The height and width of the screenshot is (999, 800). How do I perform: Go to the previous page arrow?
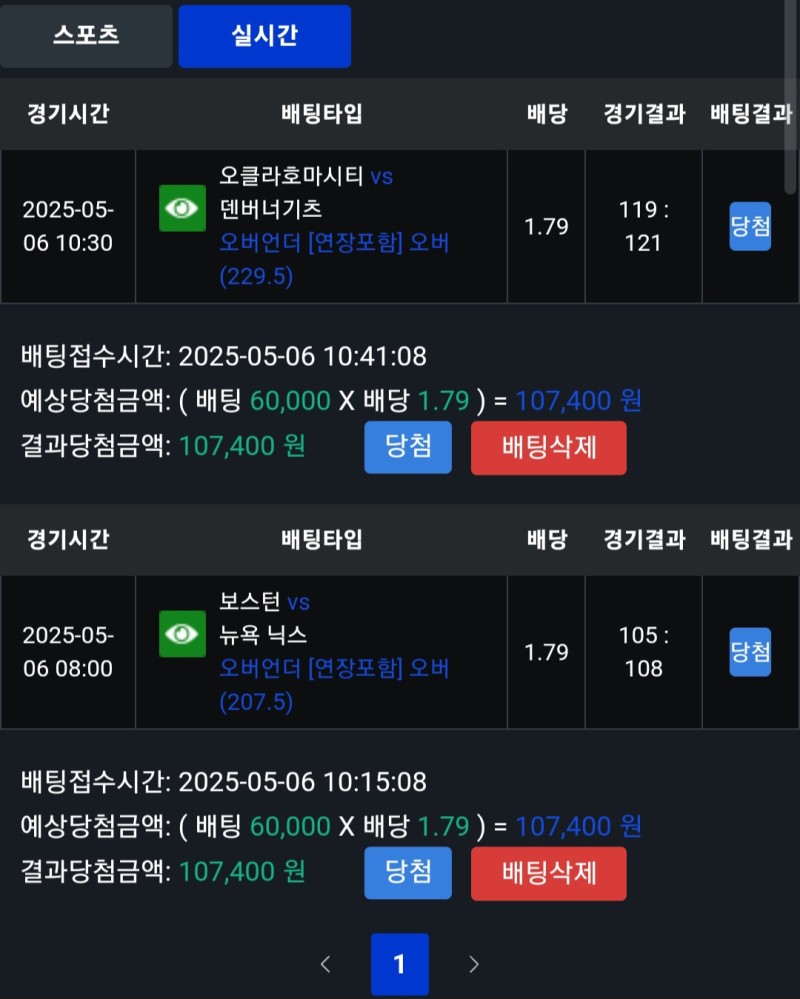tap(325, 964)
